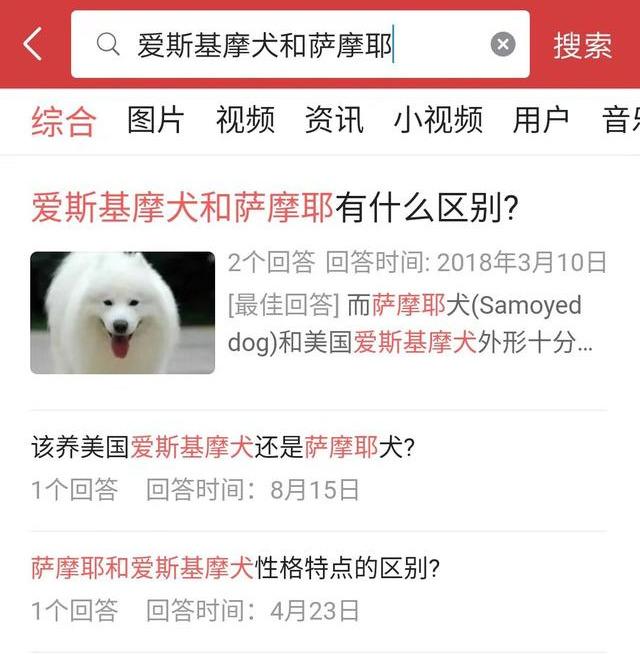This screenshot has height=655, width=640.
Task: Go back using the arrow
Action: [33, 44]
